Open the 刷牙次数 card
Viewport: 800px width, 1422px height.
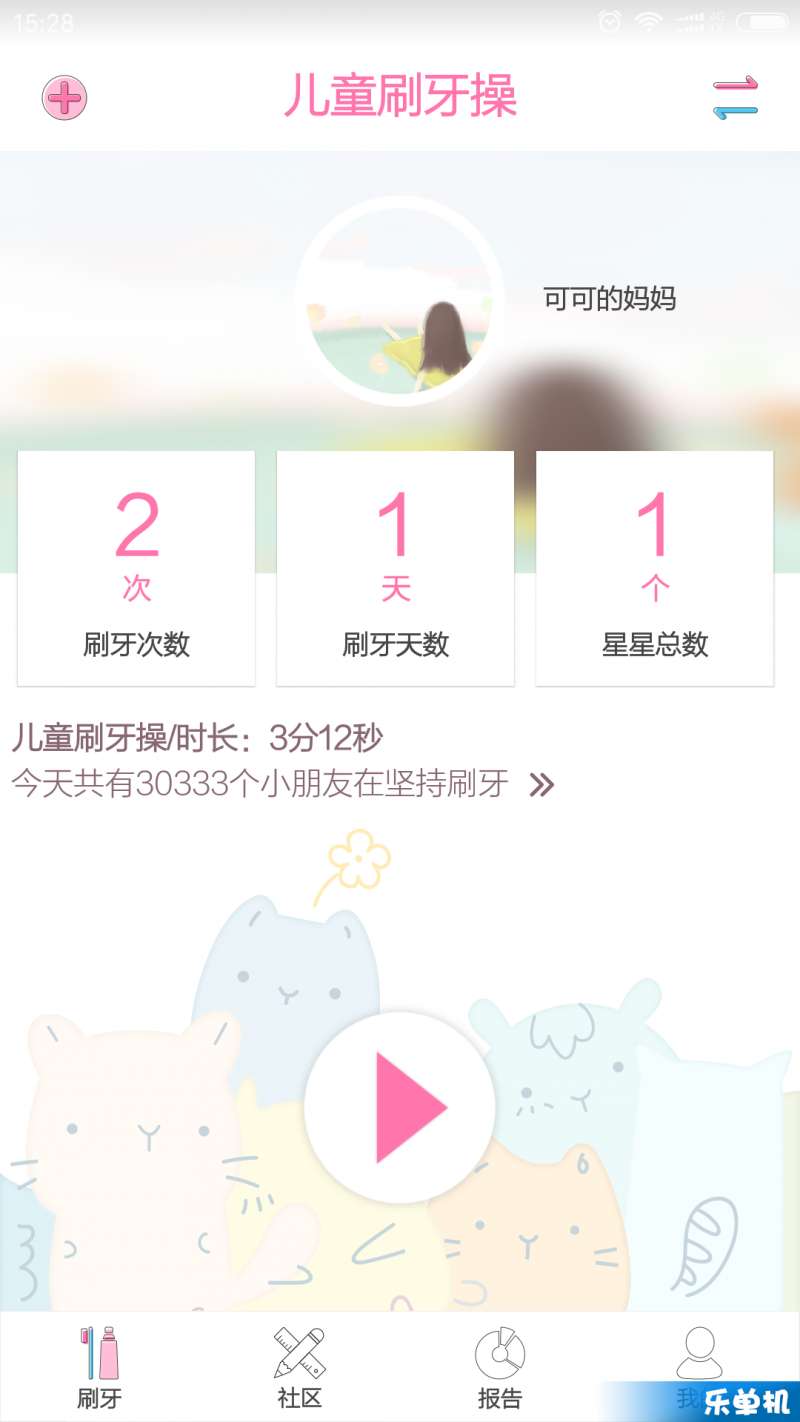[x=136, y=568]
